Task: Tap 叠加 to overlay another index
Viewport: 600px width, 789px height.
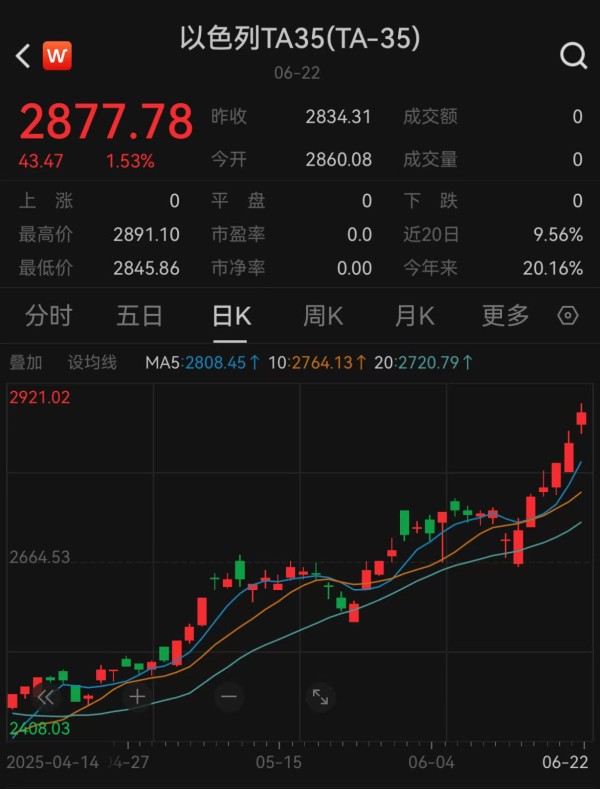Action: (x=26, y=362)
